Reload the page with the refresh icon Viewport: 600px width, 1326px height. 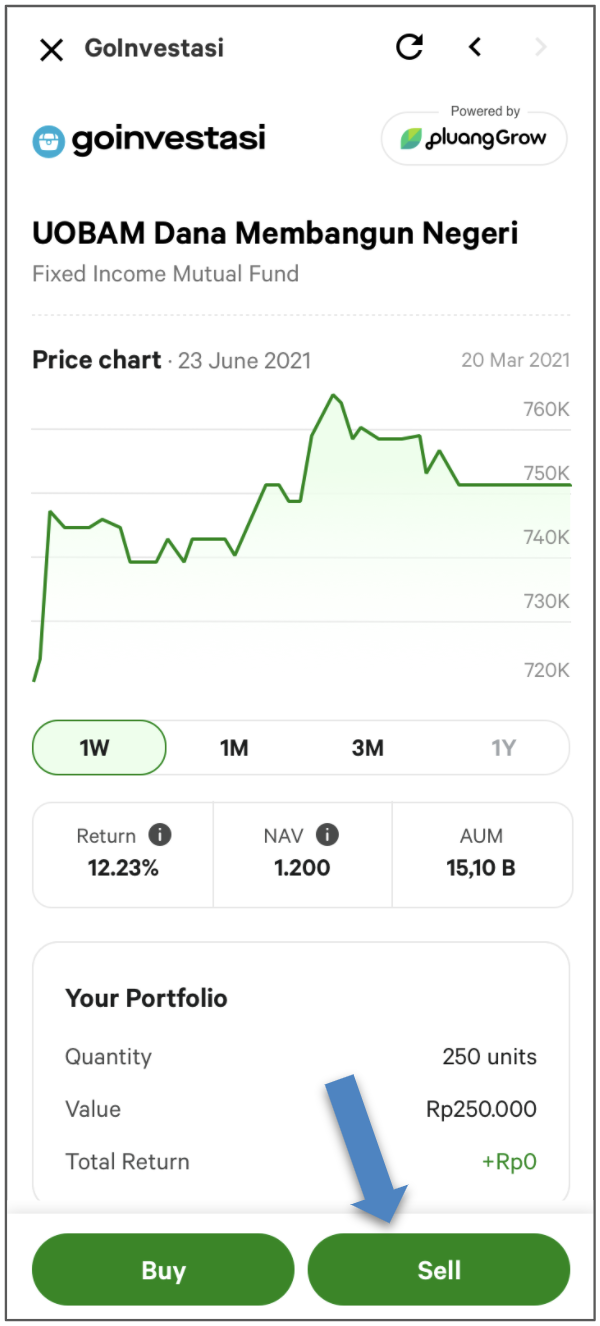click(x=410, y=47)
